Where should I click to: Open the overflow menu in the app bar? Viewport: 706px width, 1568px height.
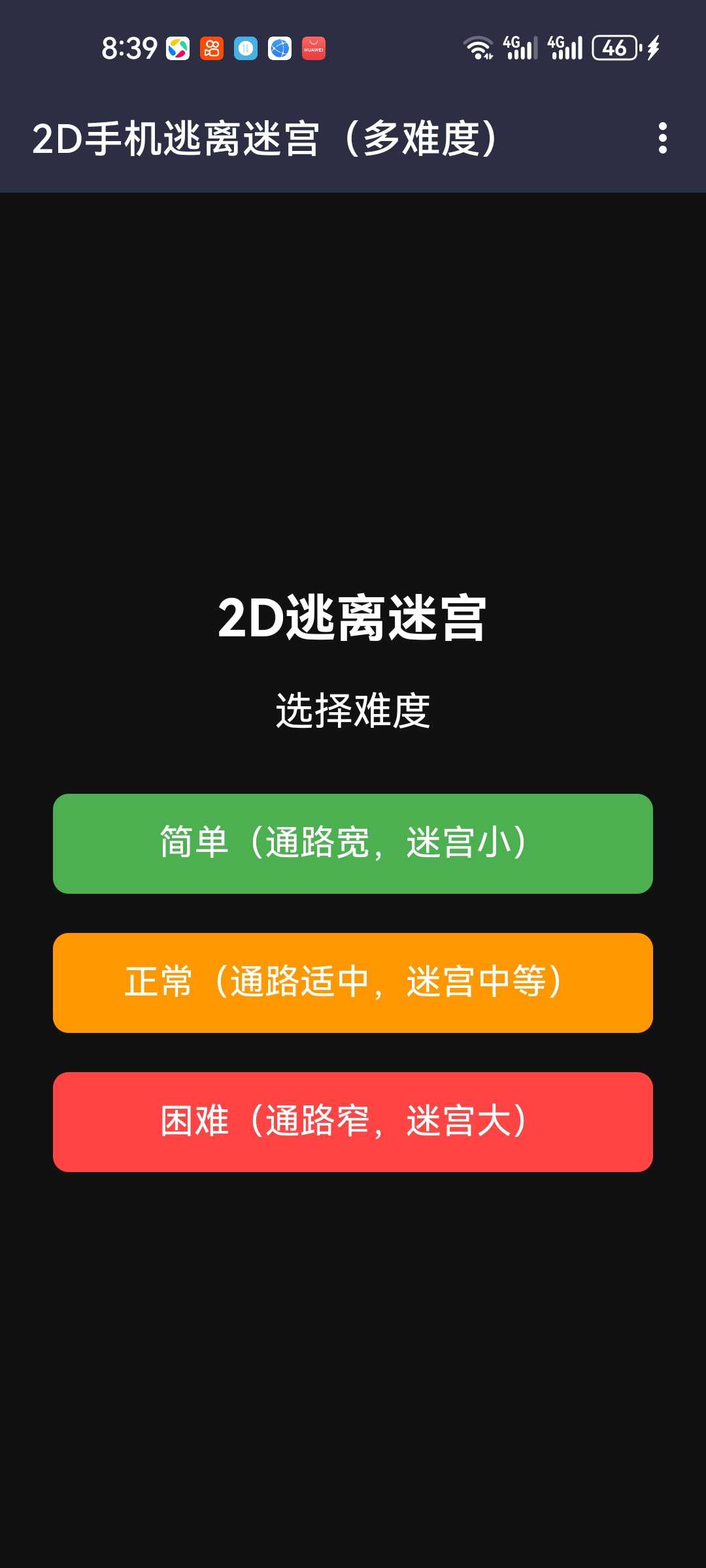662,139
